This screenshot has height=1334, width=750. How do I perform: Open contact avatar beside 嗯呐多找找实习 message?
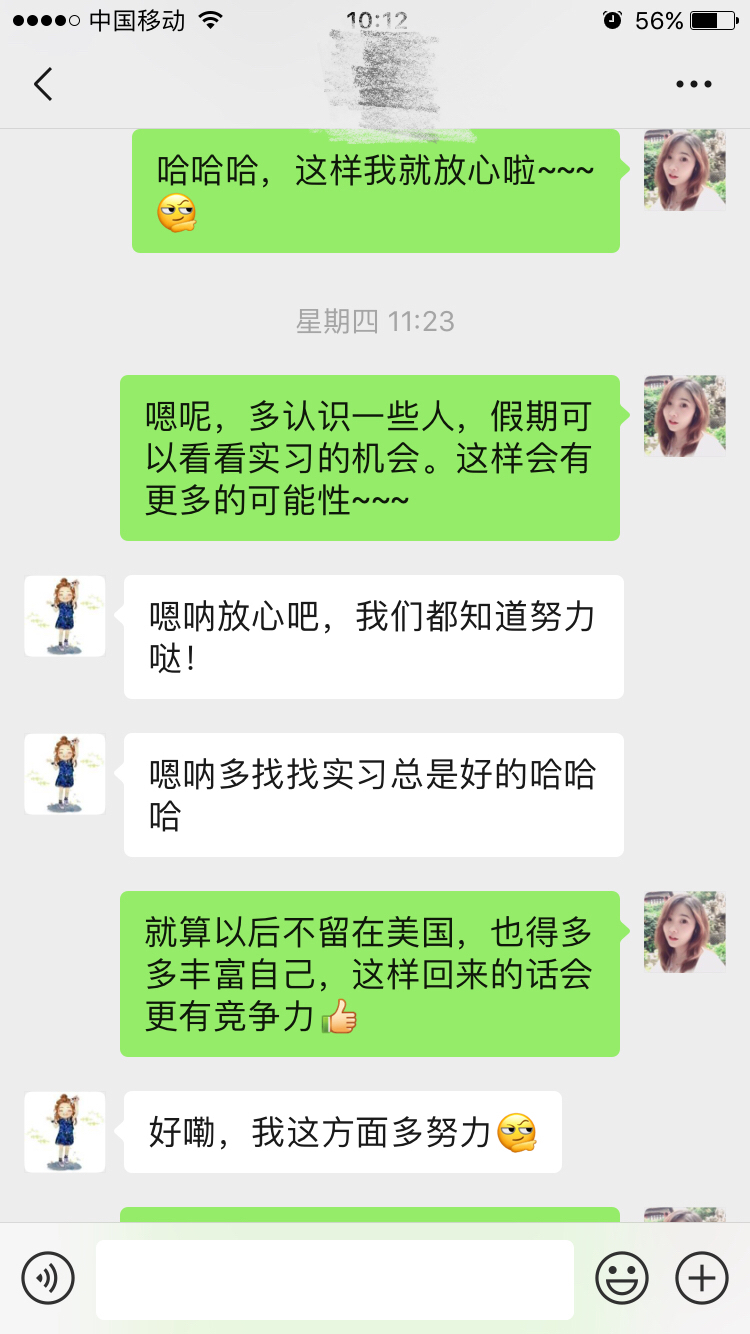pos(65,774)
